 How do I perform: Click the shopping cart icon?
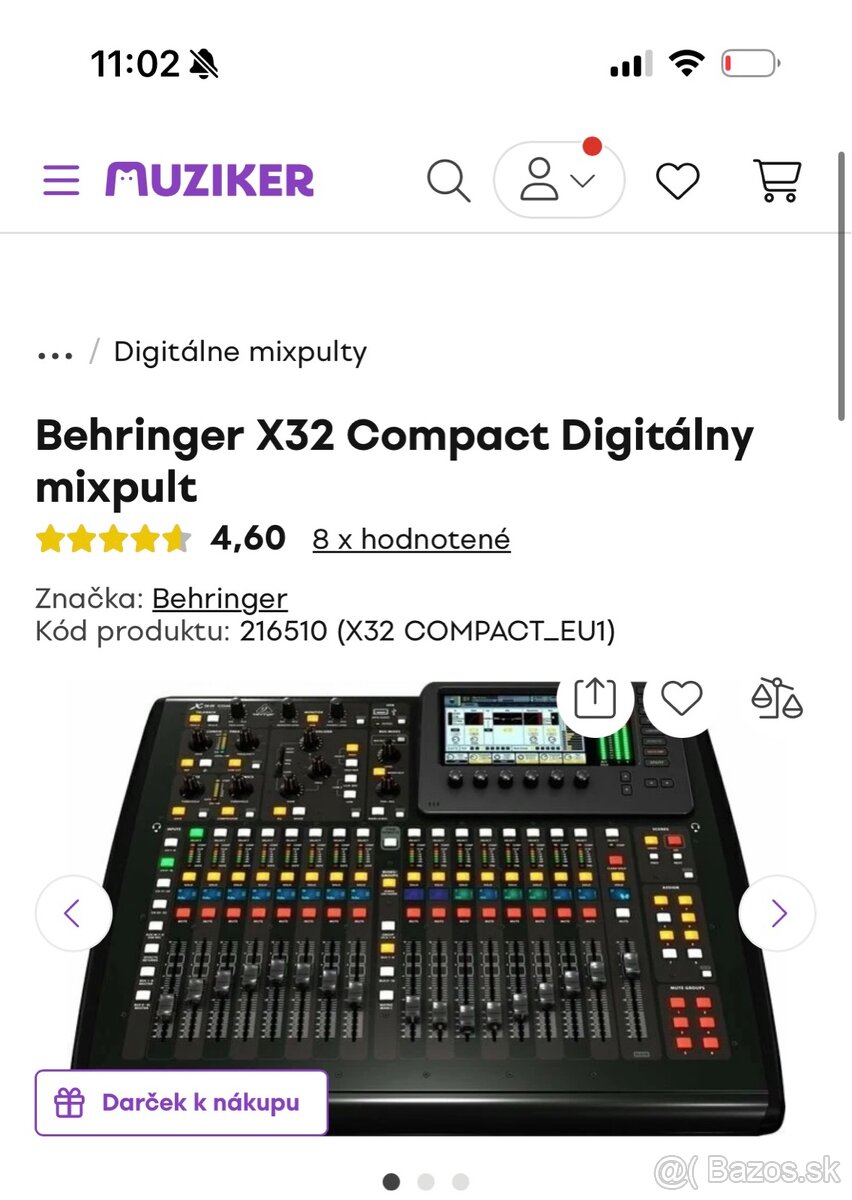(x=778, y=181)
